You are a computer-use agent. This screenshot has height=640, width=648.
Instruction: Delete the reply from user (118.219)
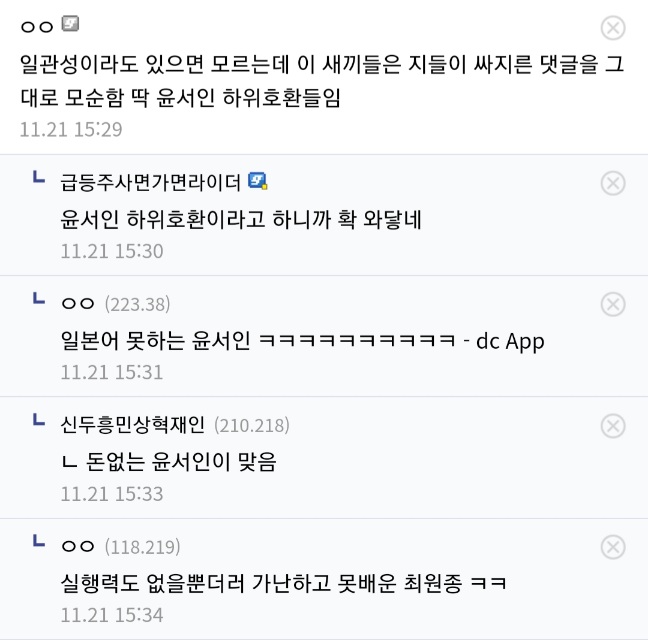tap(613, 547)
